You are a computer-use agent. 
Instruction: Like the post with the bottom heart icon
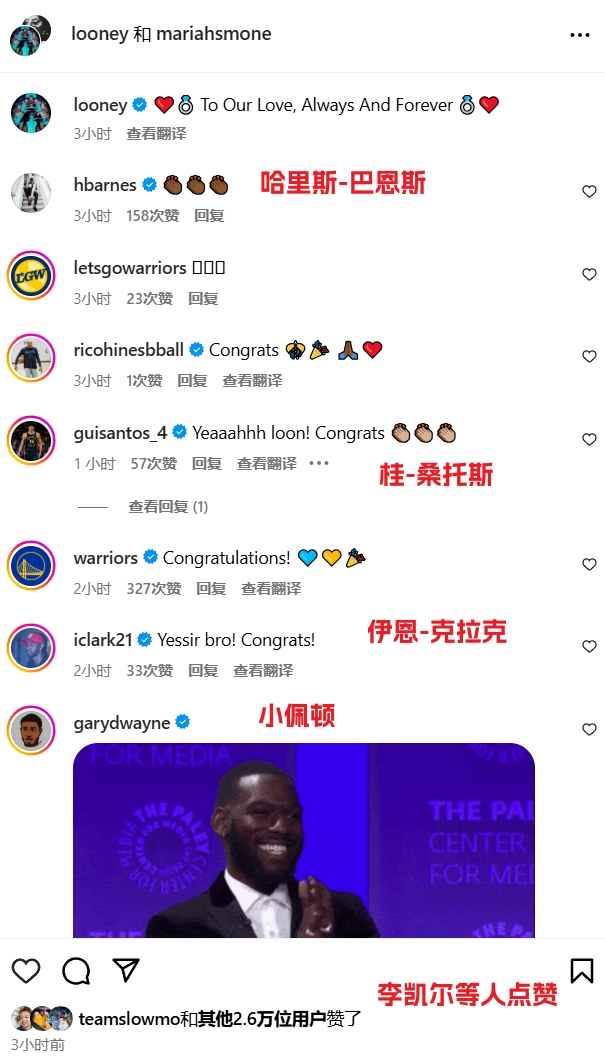click(27, 970)
